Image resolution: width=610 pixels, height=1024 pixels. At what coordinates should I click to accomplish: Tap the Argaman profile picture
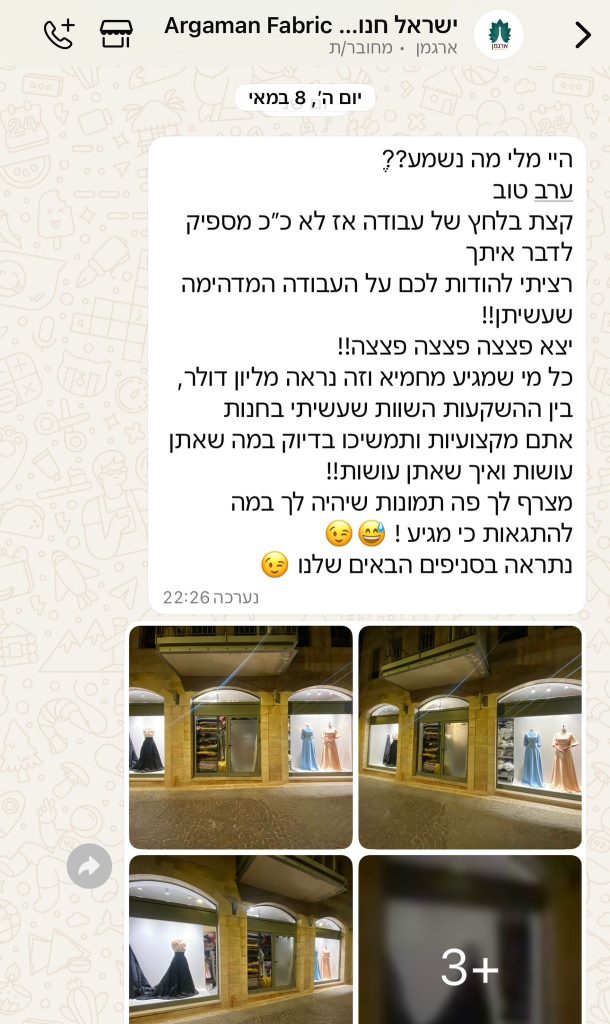point(498,34)
